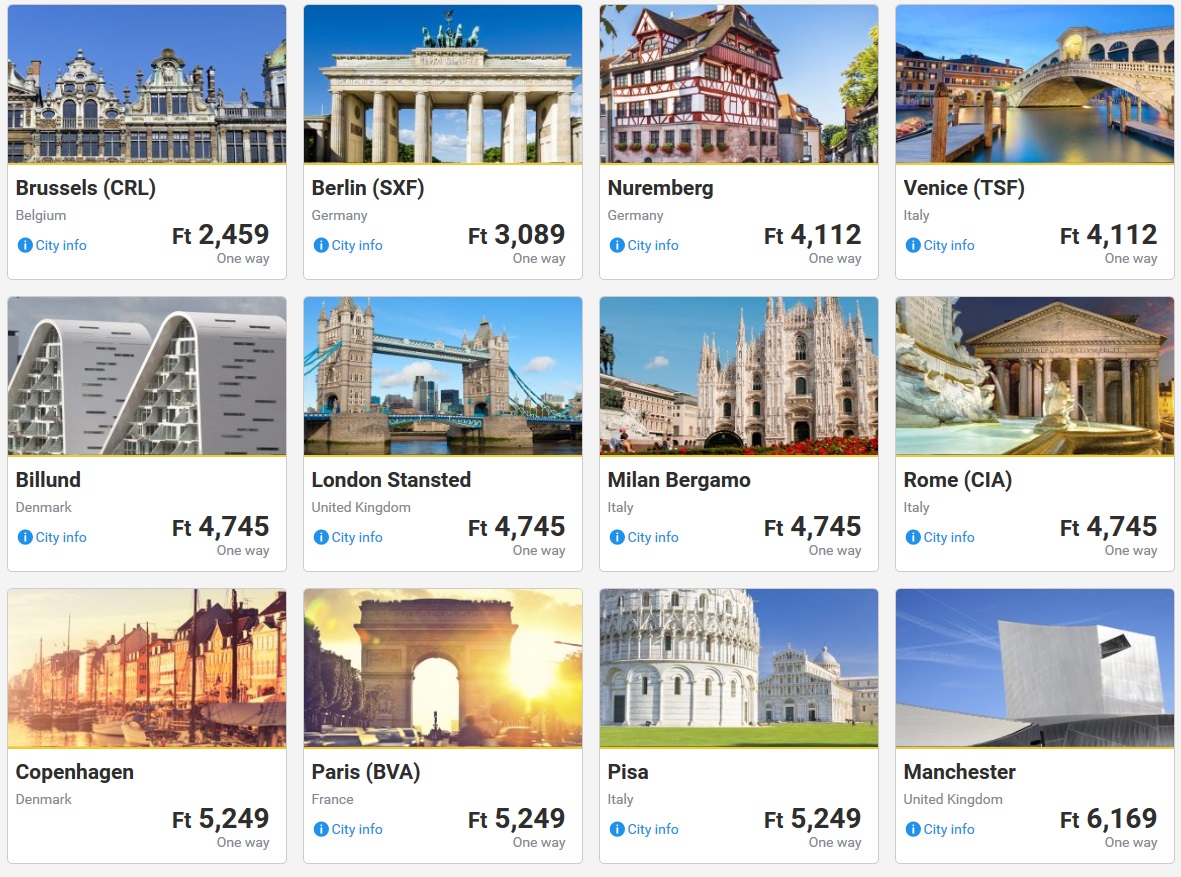Open the Copenhagen destination card
Image resolution: width=1181 pixels, height=877 pixels.
click(146, 669)
